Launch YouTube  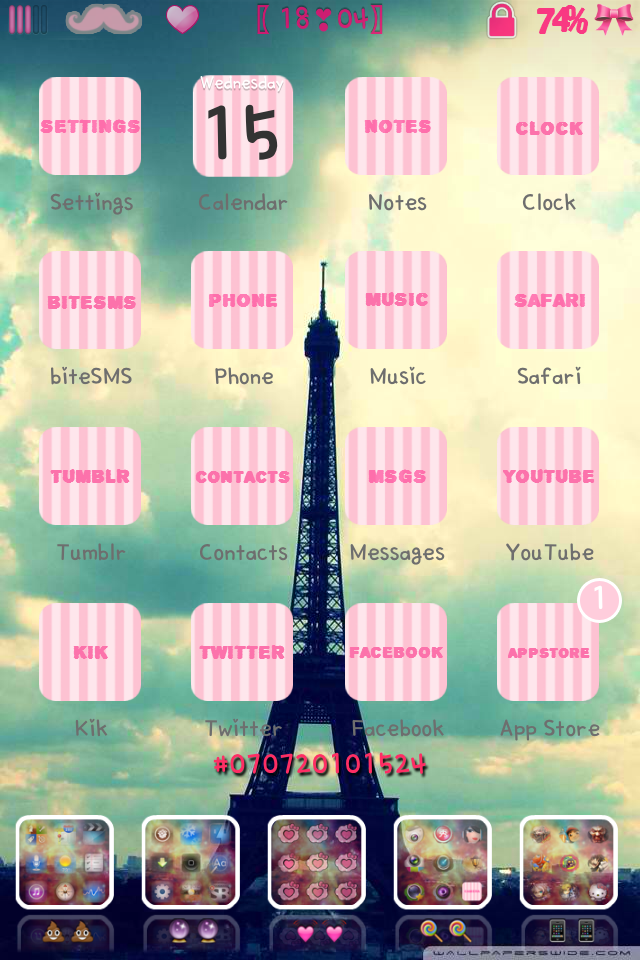tap(549, 476)
